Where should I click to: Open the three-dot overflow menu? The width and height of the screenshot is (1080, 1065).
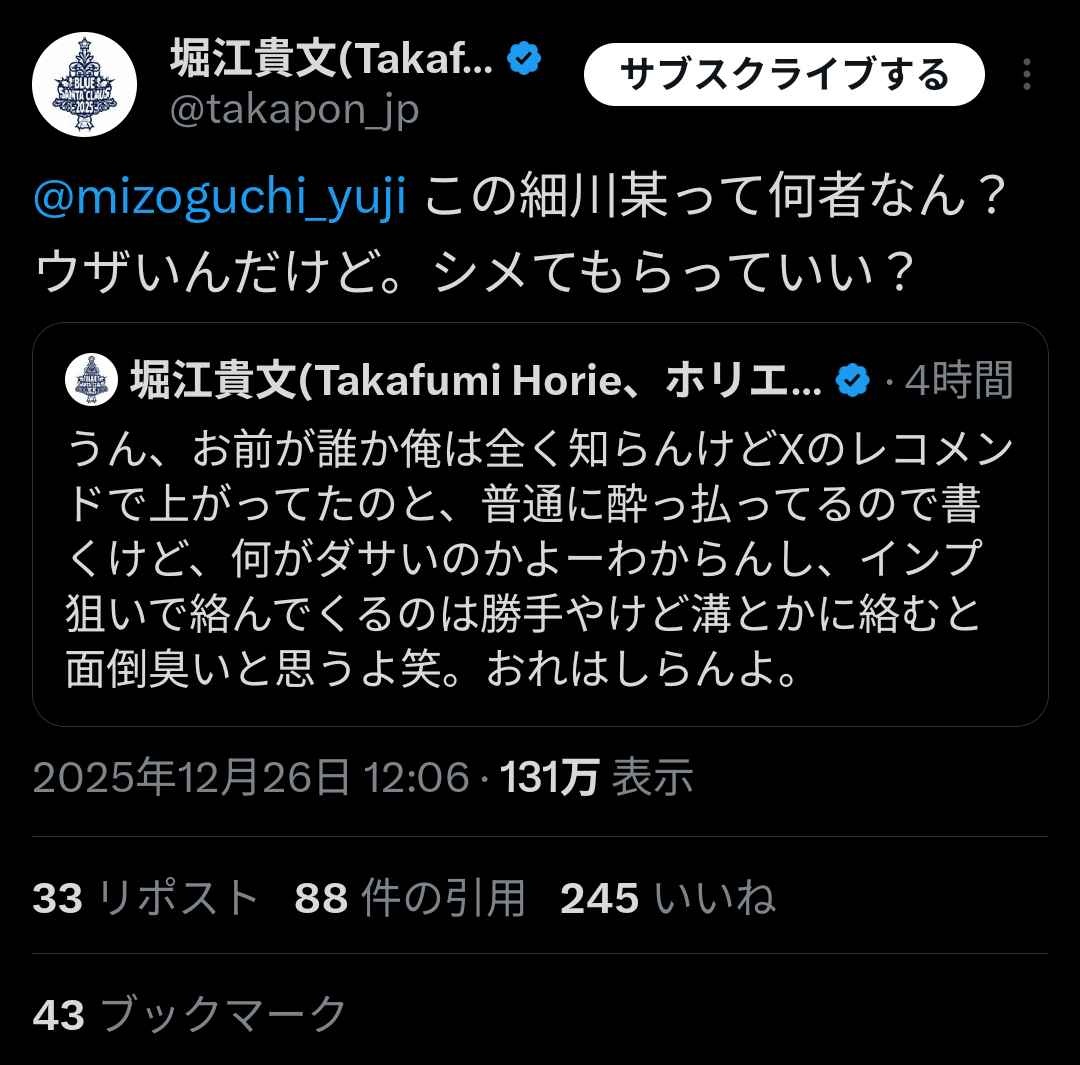pos(1027,75)
